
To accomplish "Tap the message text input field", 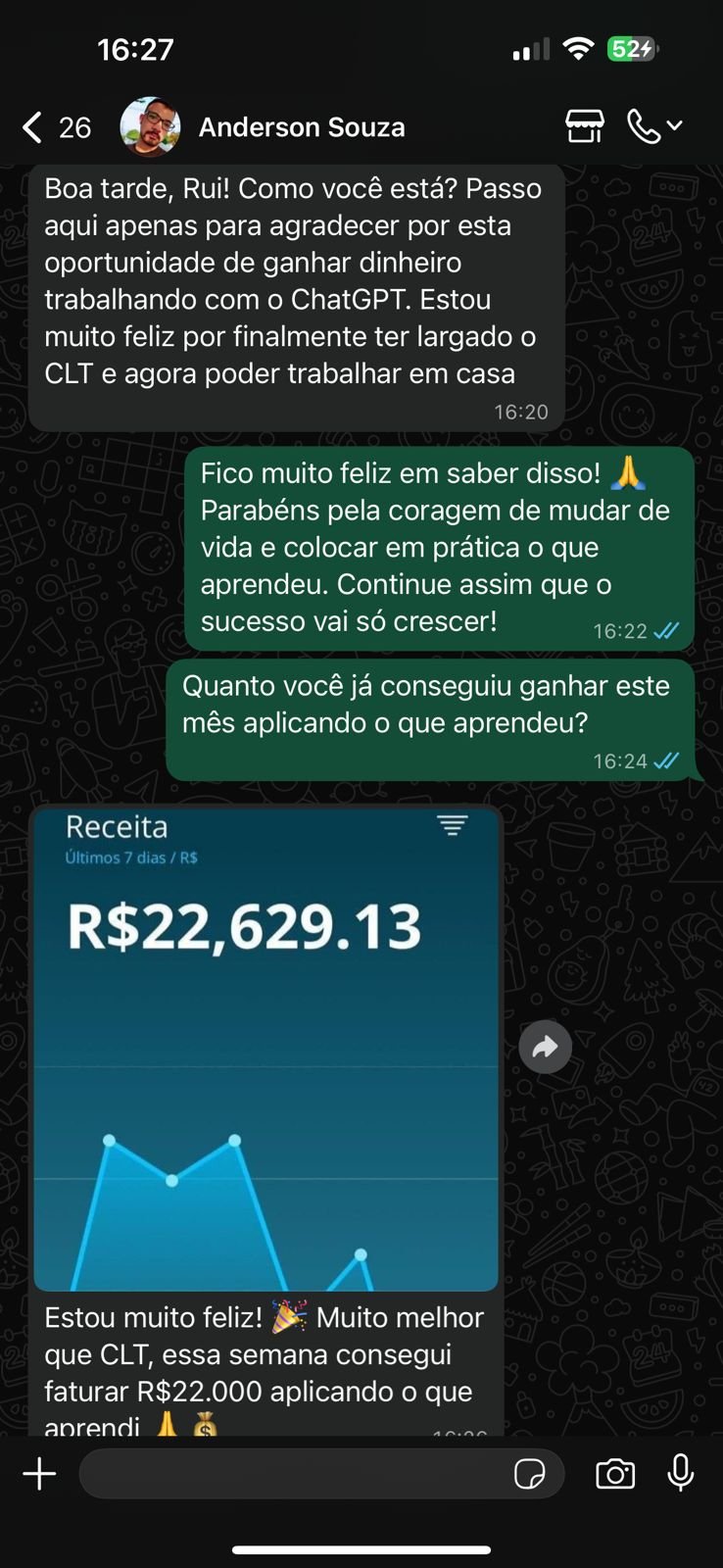I will pos(294,1473).
